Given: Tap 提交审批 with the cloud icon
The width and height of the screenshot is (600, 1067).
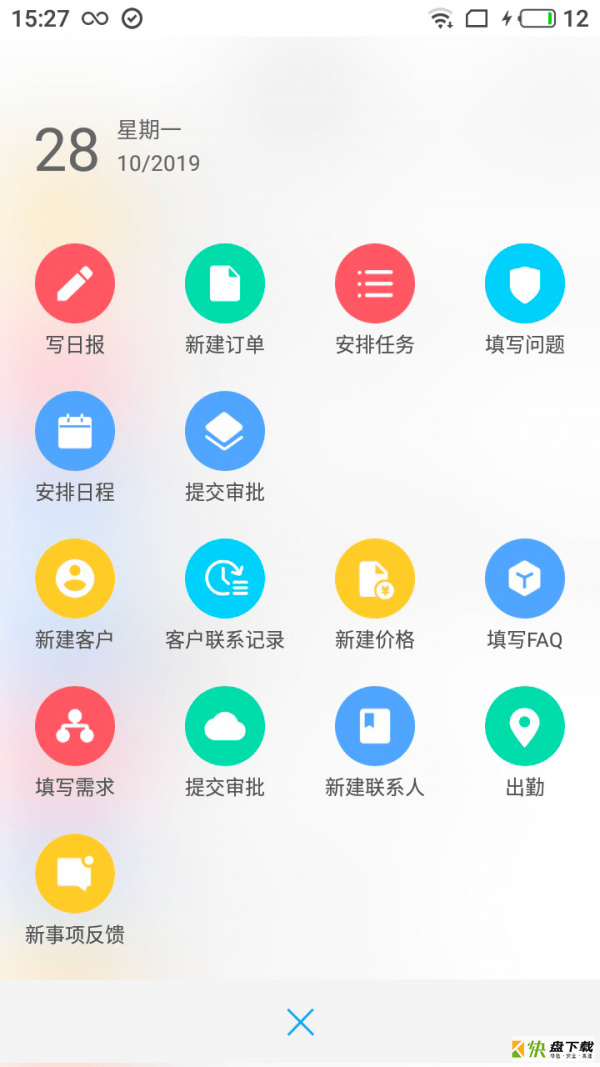Looking at the screenshot, I should pyautogui.click(x=225, y=726).
